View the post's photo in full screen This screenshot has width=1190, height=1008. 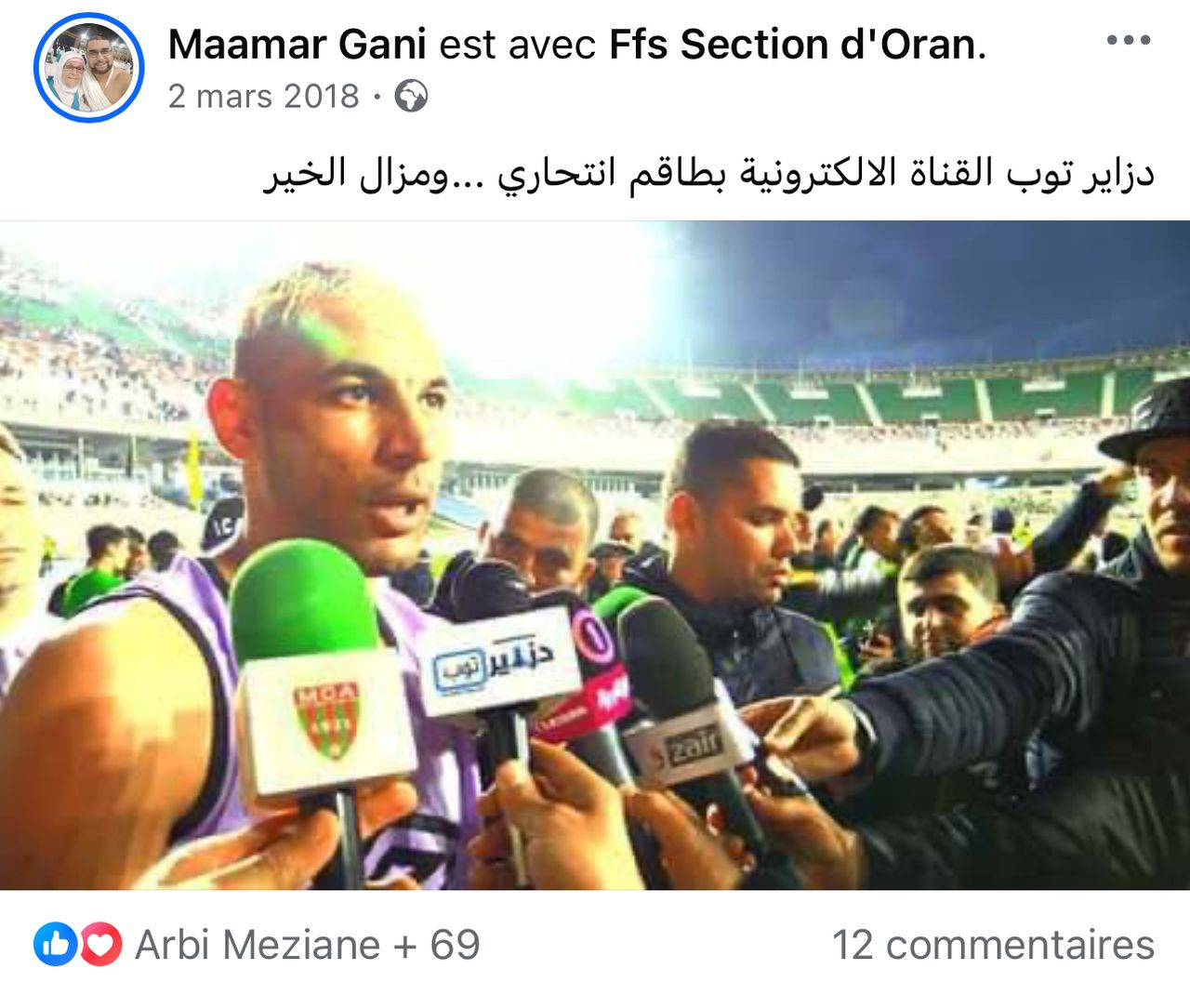pyautogui.click(x=595, y=555)
